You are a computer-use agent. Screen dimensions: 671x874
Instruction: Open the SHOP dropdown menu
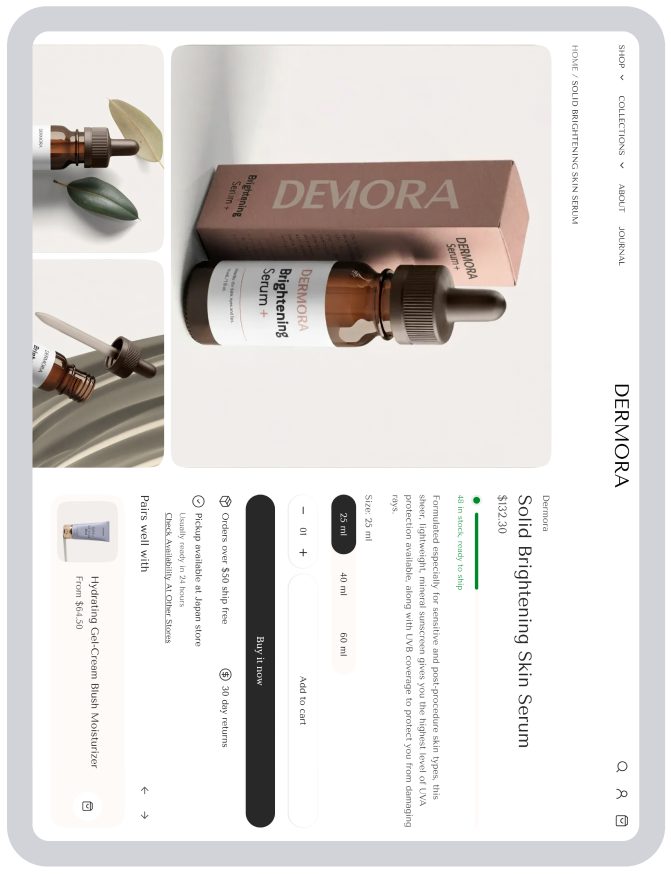pyautogui.click(x=621, y=62)
